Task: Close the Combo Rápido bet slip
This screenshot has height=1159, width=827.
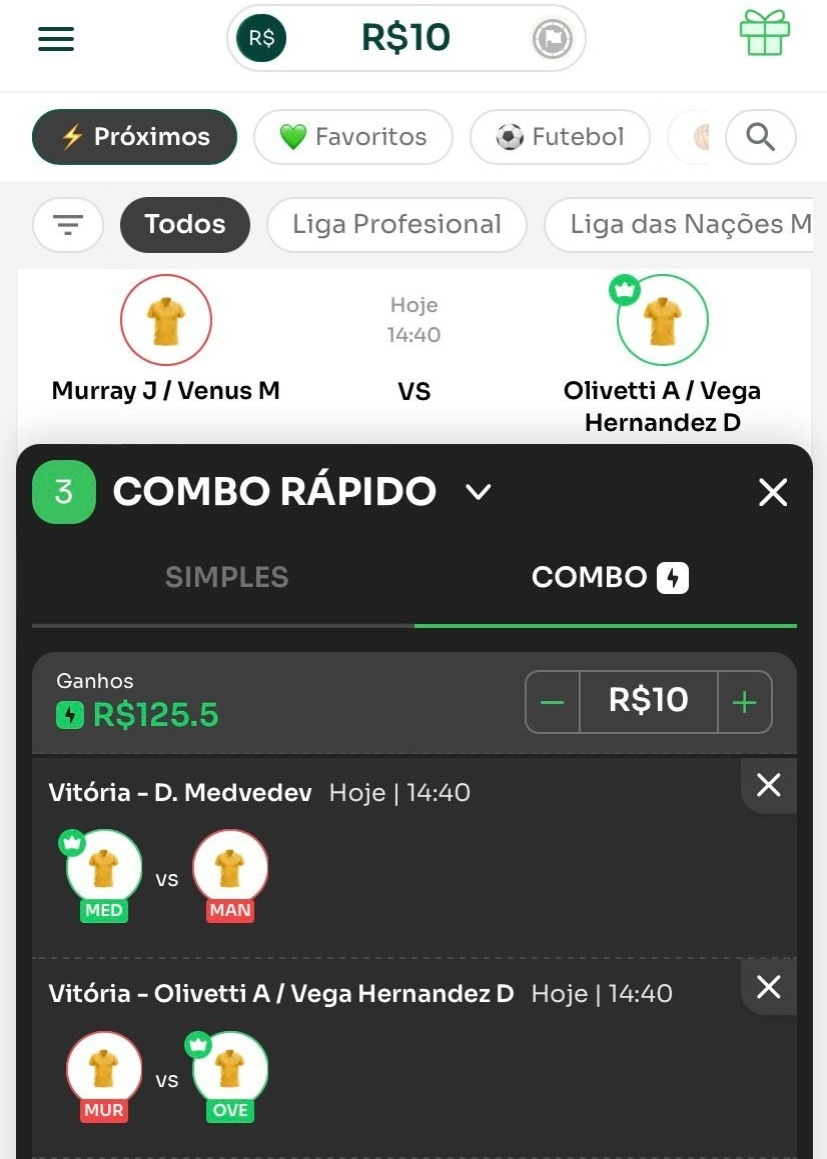Action: click(773, 492)
